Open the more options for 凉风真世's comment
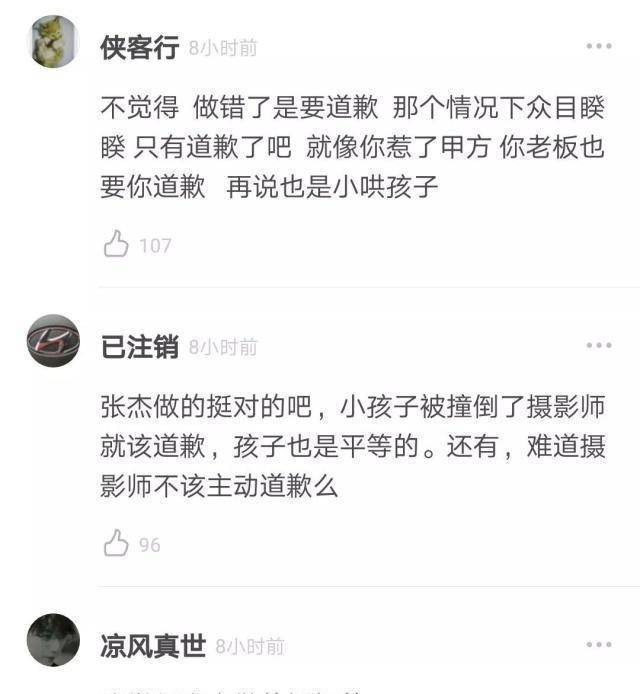Viewport: 640px width, 694px height. [x=599, y=645]
